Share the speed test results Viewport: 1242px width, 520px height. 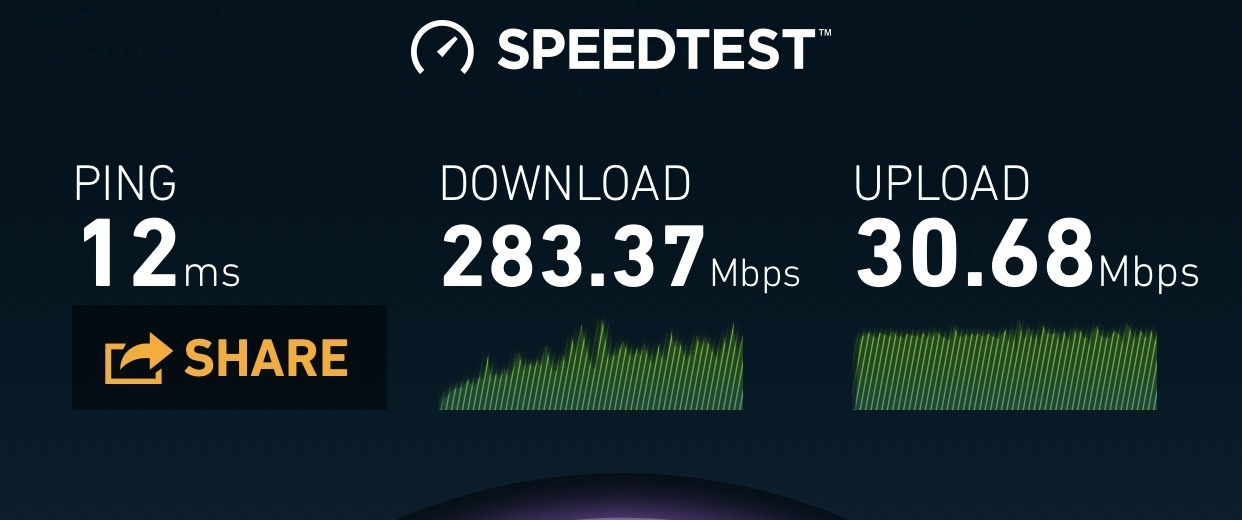[x=229, y=358]
